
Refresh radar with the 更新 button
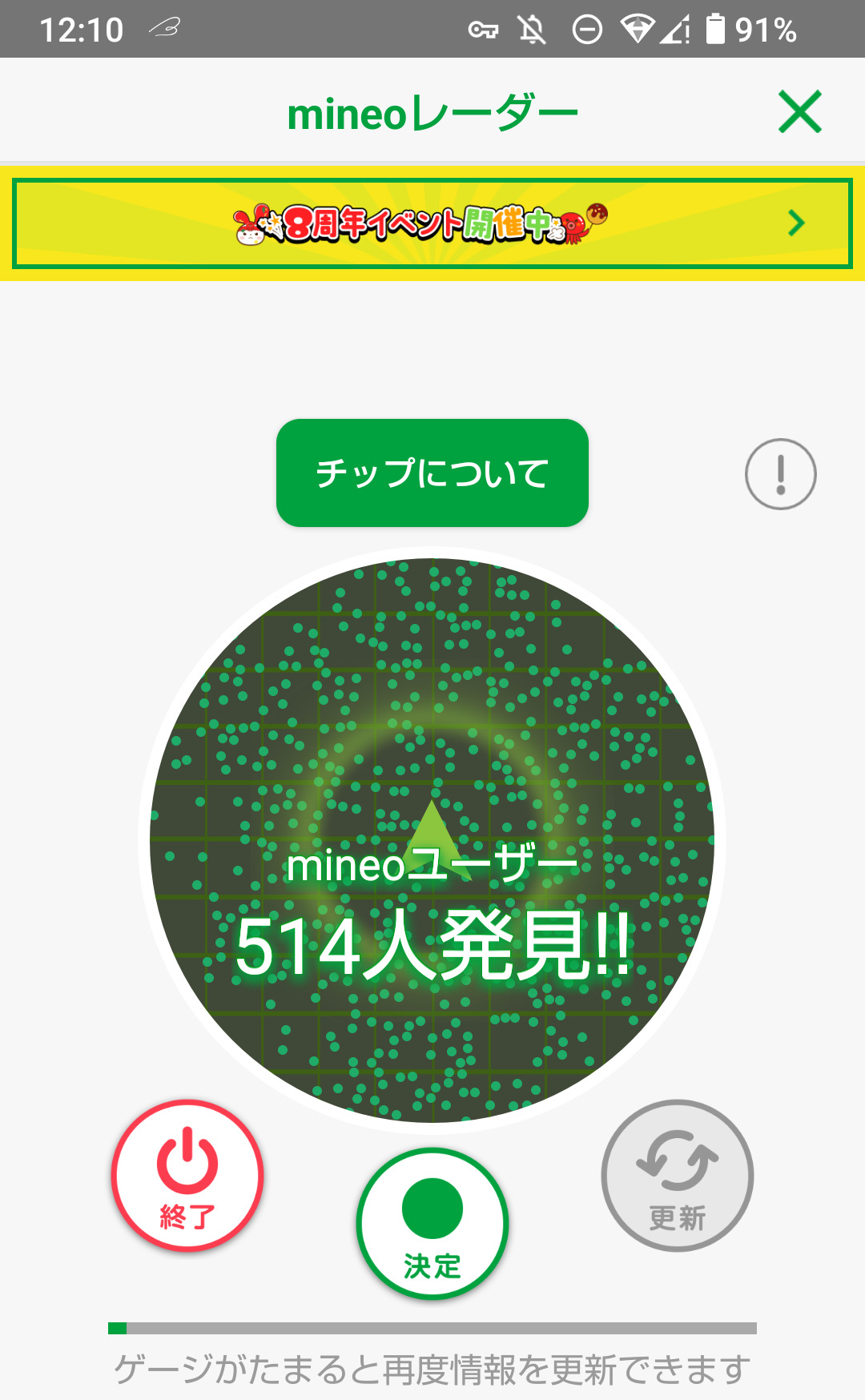[x=677, y=1175]
